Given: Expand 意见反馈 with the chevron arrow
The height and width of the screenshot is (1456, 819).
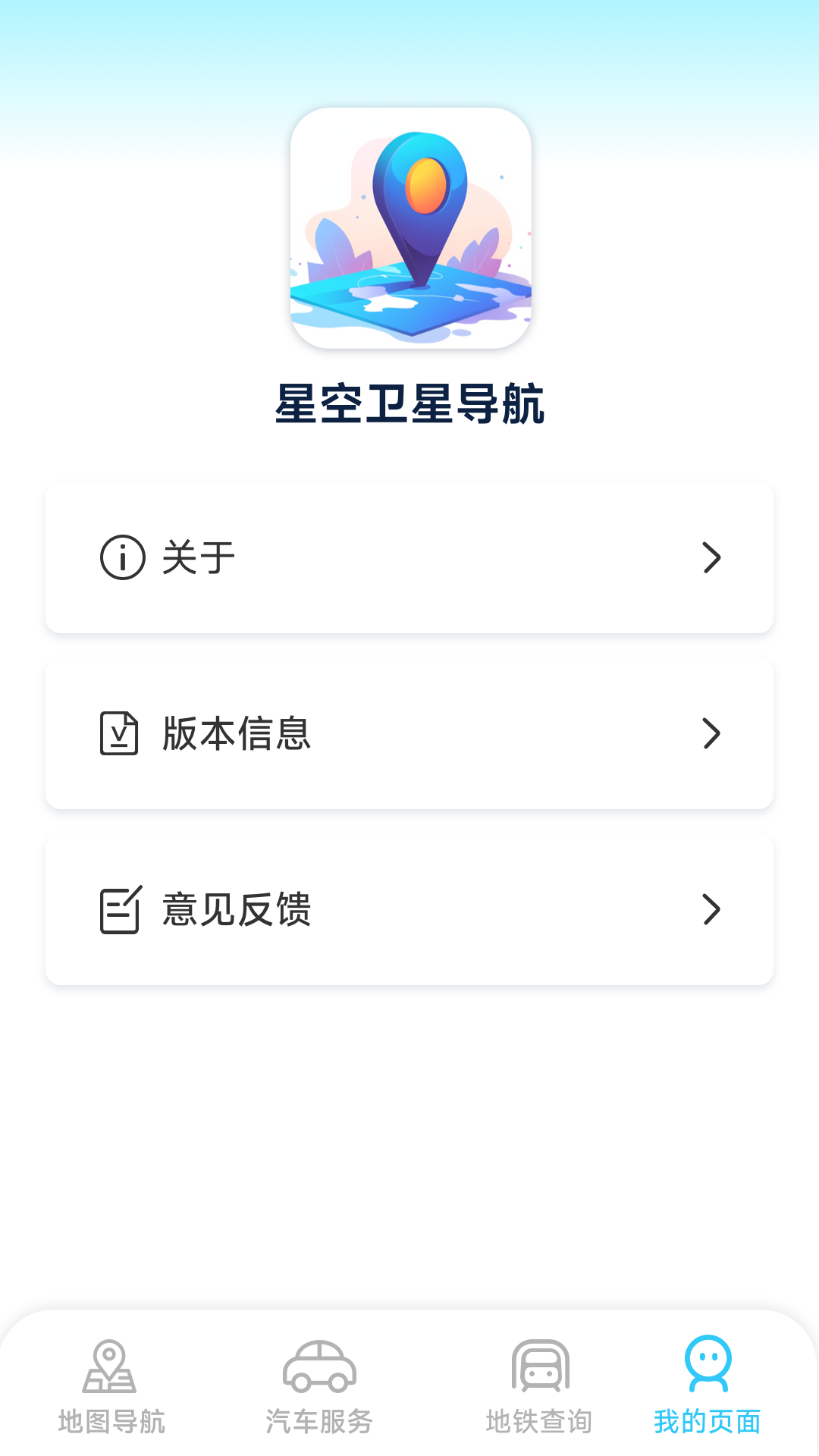Looking at the screenshot, I should tap(711, 909).
